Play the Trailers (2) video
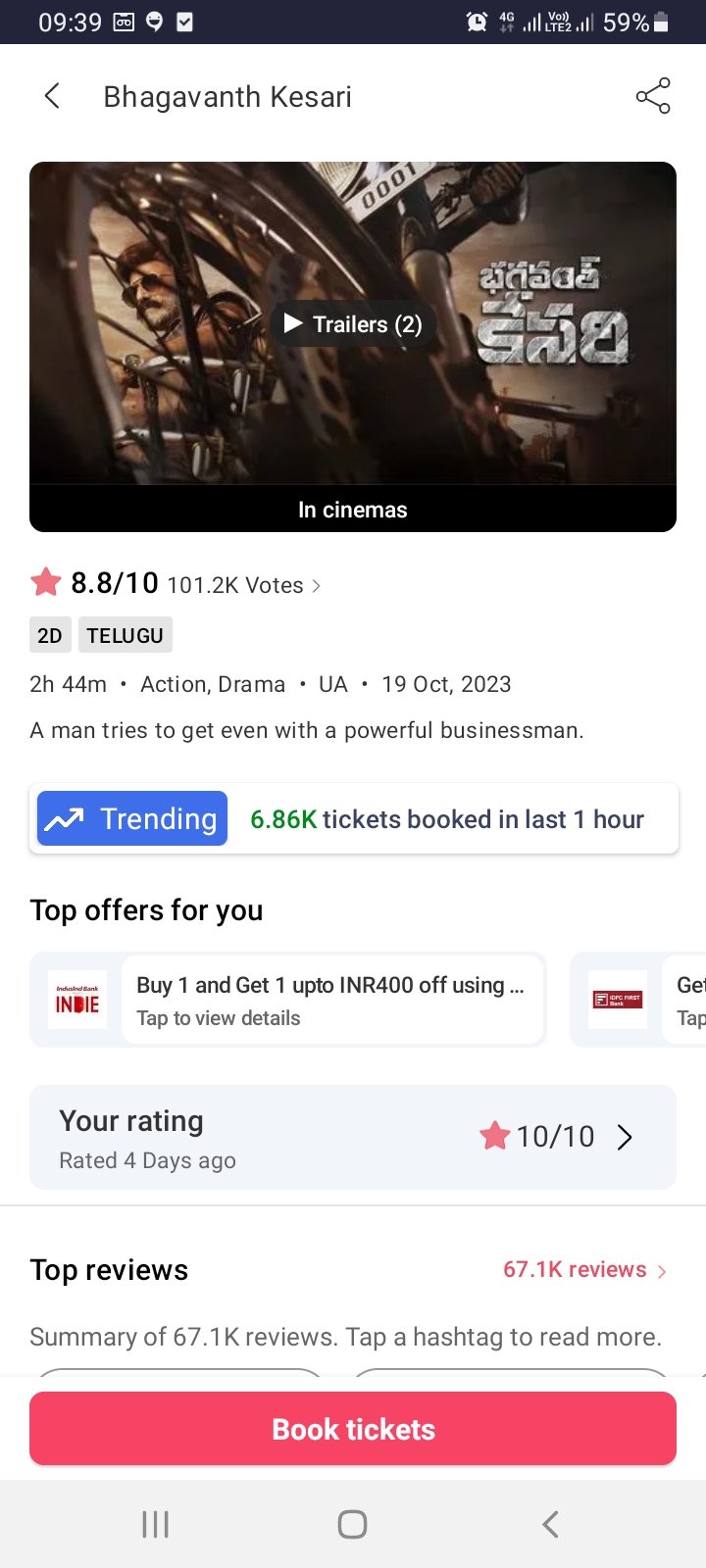The height and width of the screenshot is (1568, 706). (x=353, y=324)
